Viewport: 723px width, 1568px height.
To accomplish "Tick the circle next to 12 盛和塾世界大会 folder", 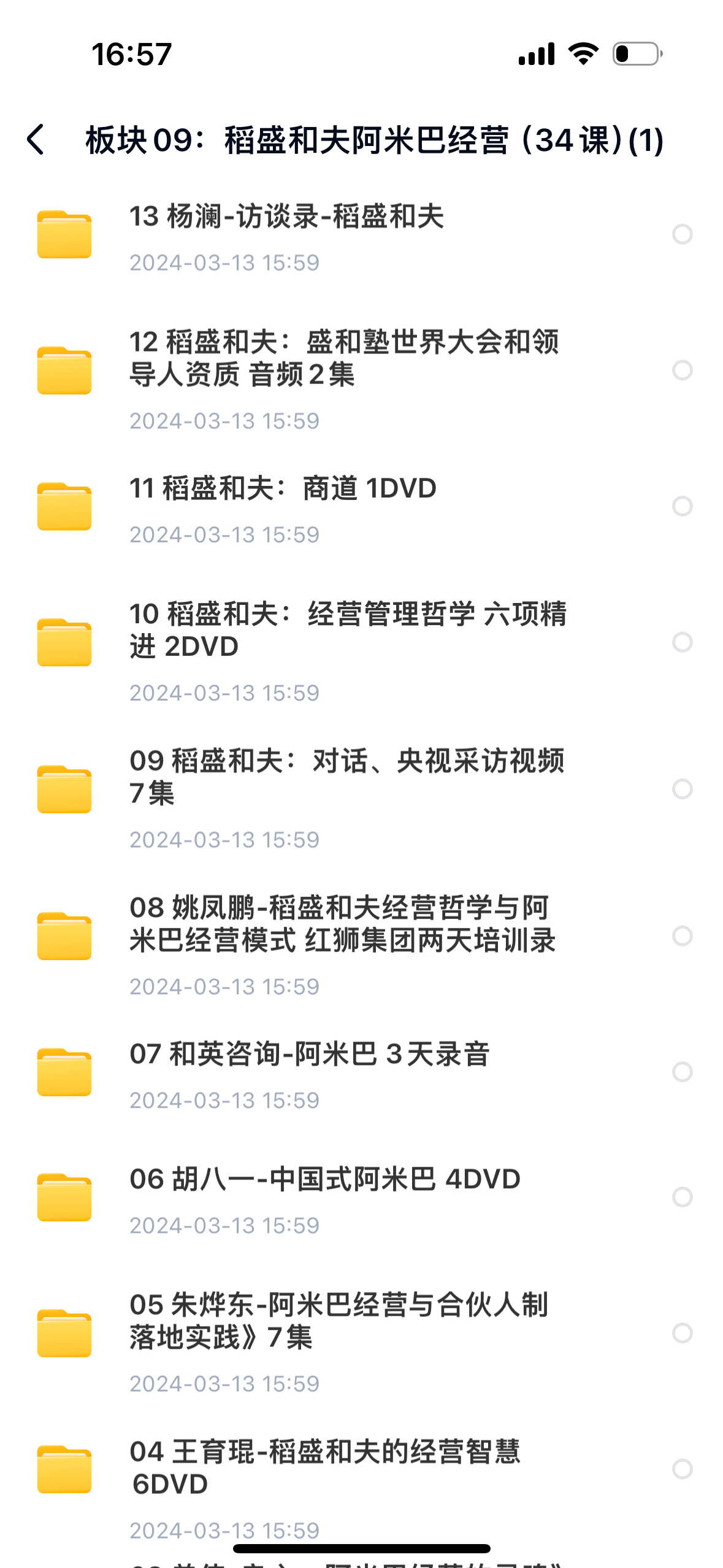I will pos(682,370).
